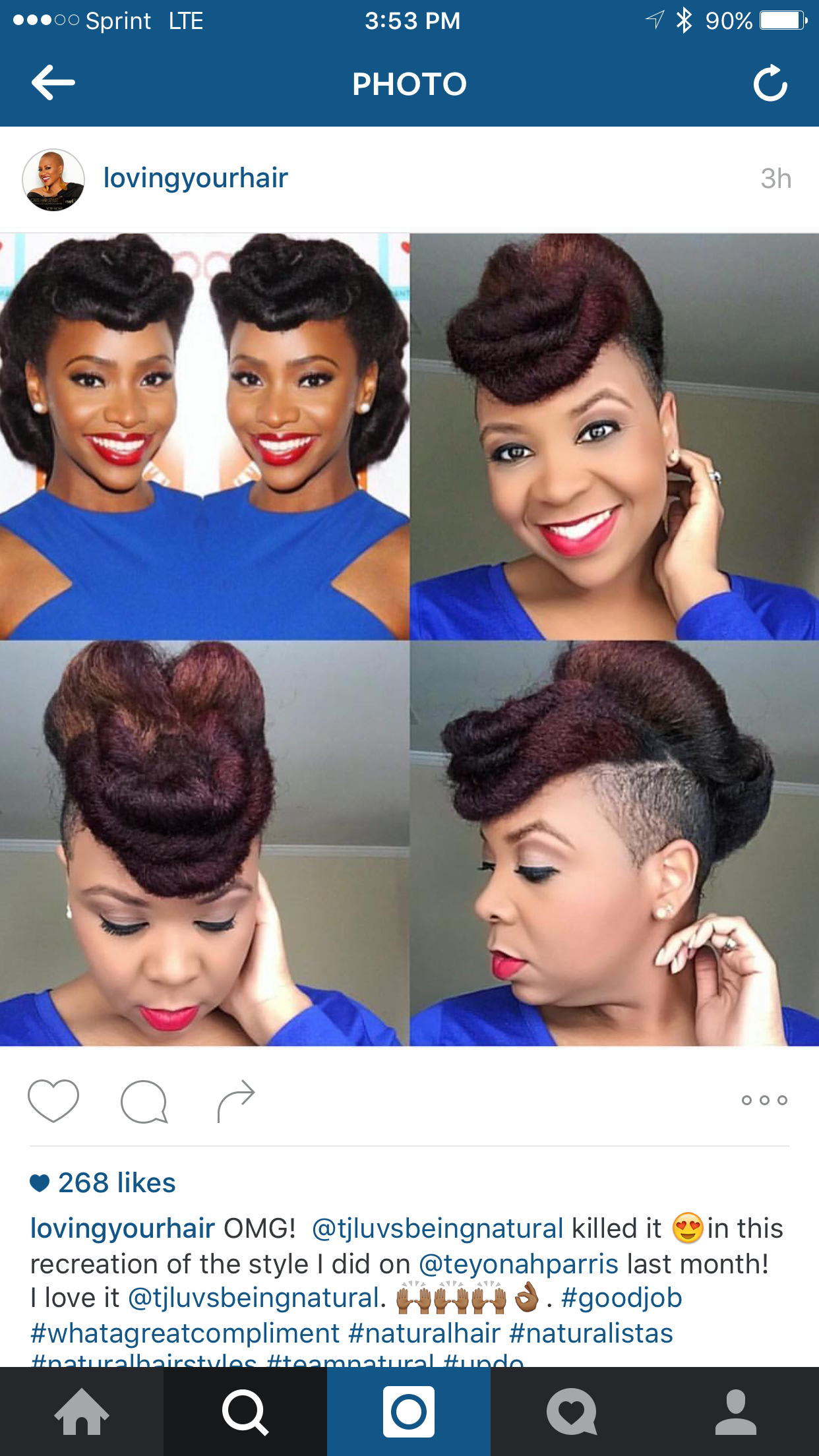The image size is (819, 1456).
Task: Open the Camera tab
Action: click(x=409, y=1411)
